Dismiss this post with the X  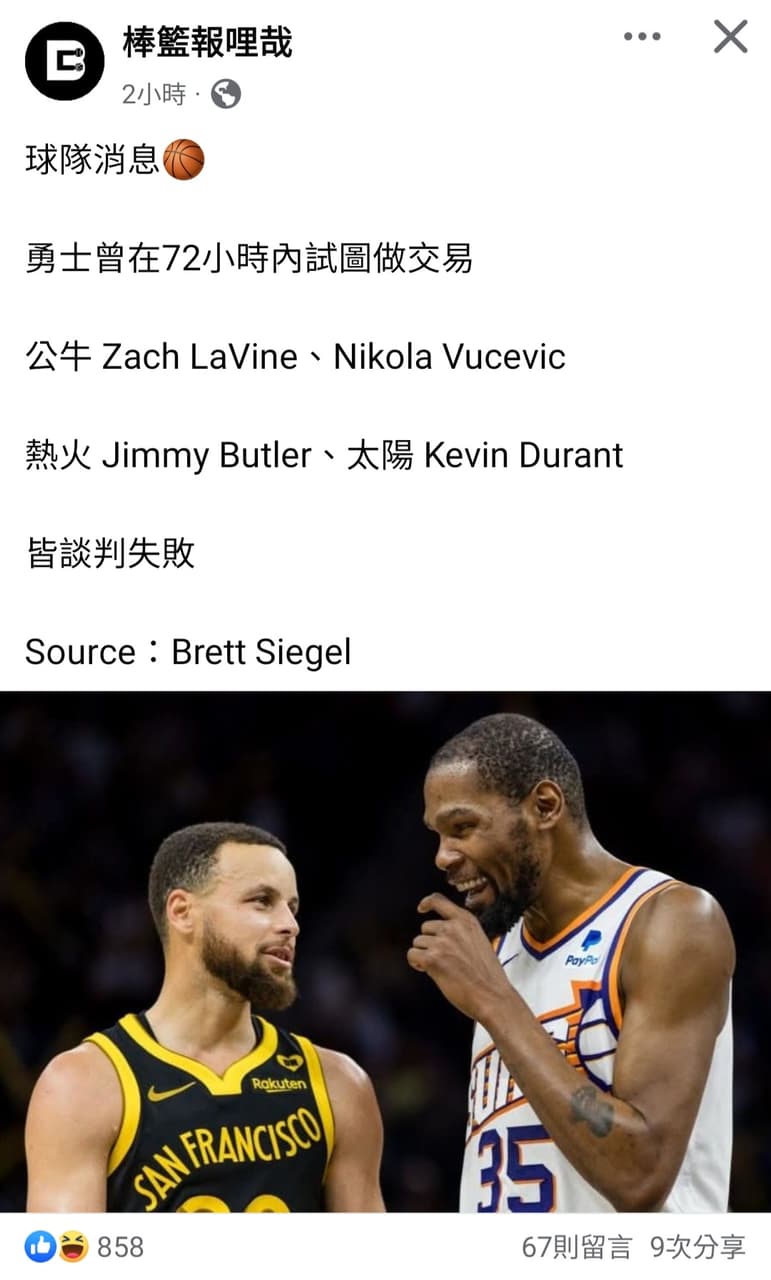coord(730,37)
